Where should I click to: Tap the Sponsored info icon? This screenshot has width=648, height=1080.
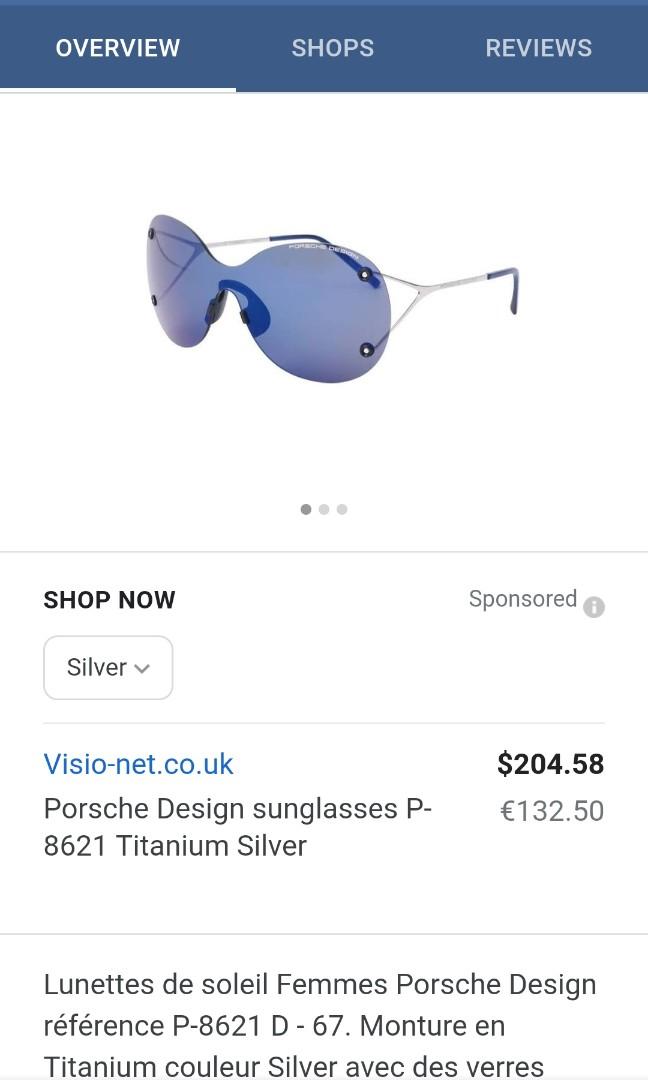point(594,607)
